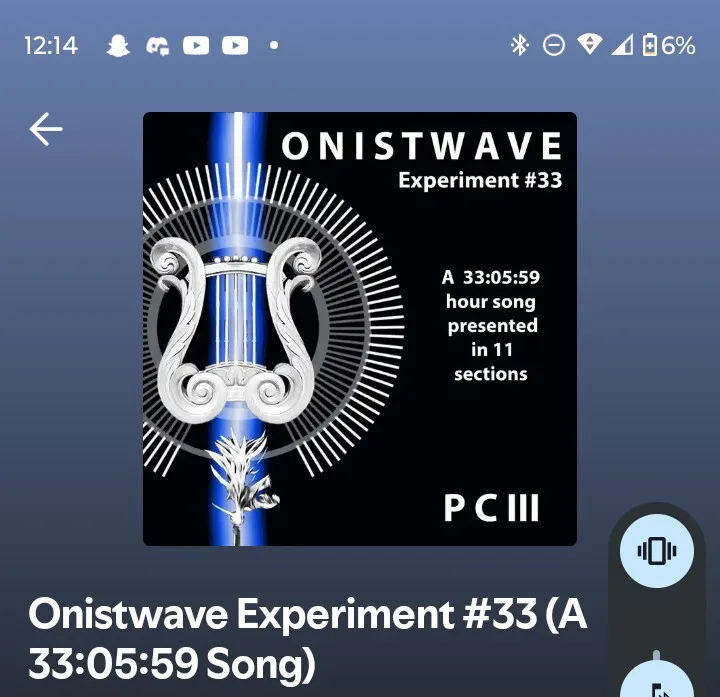Screen dimensions: 720x697
Task: Open the Onistwave Experiment #33 album cover
Action: [360, 329]
